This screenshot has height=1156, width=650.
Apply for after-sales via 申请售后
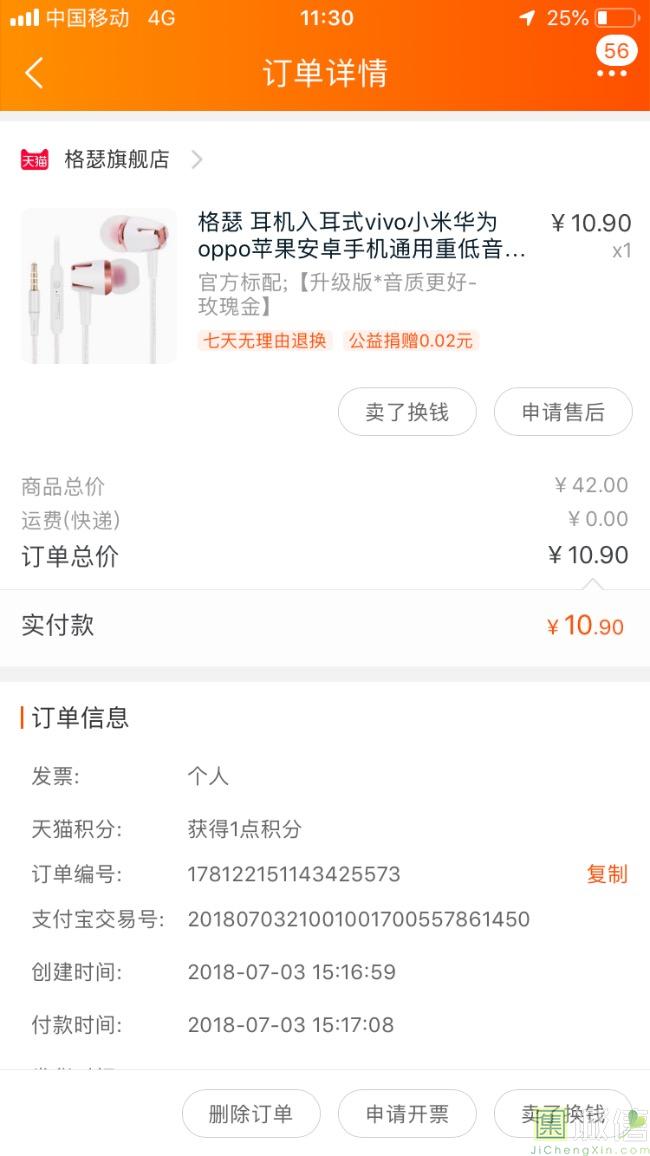point(563,412)
